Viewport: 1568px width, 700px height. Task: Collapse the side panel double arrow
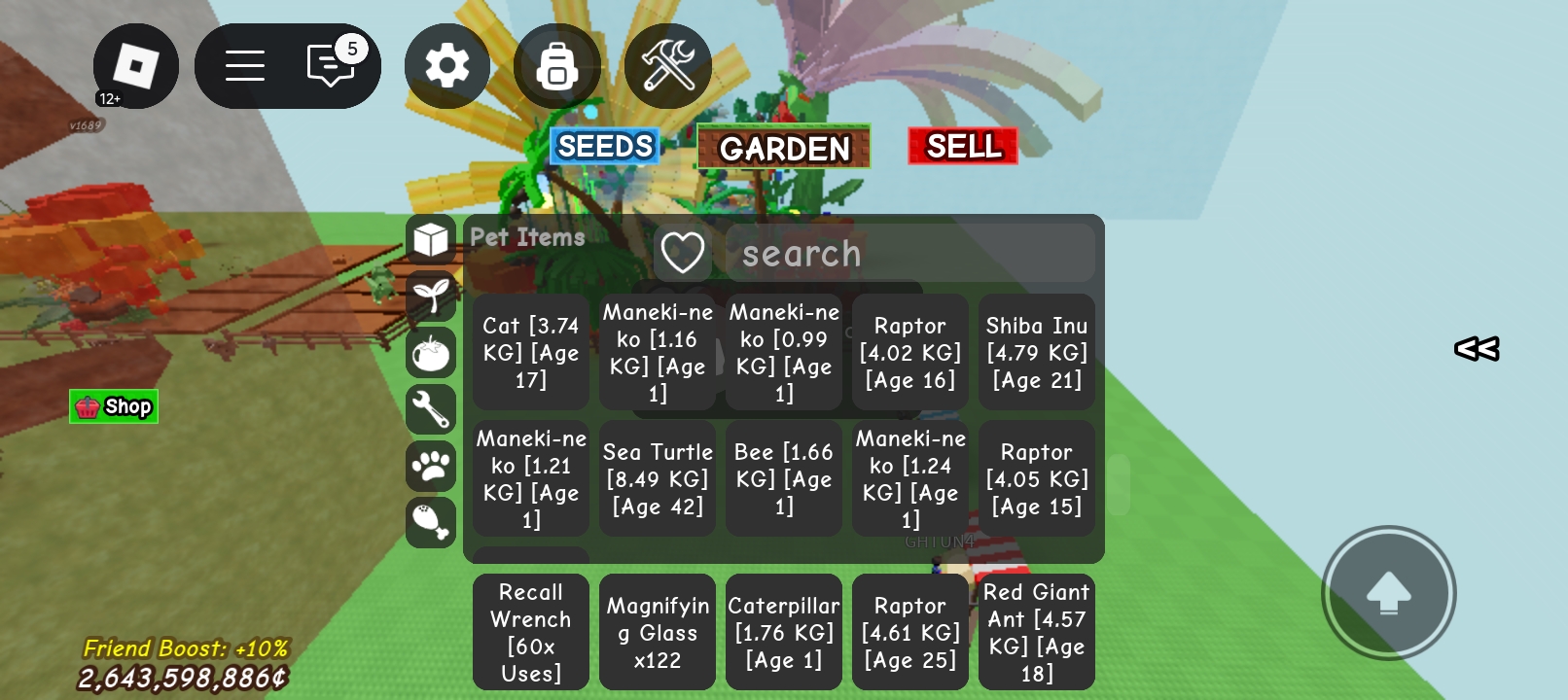pyautogui.click(x=1476, y=348)
